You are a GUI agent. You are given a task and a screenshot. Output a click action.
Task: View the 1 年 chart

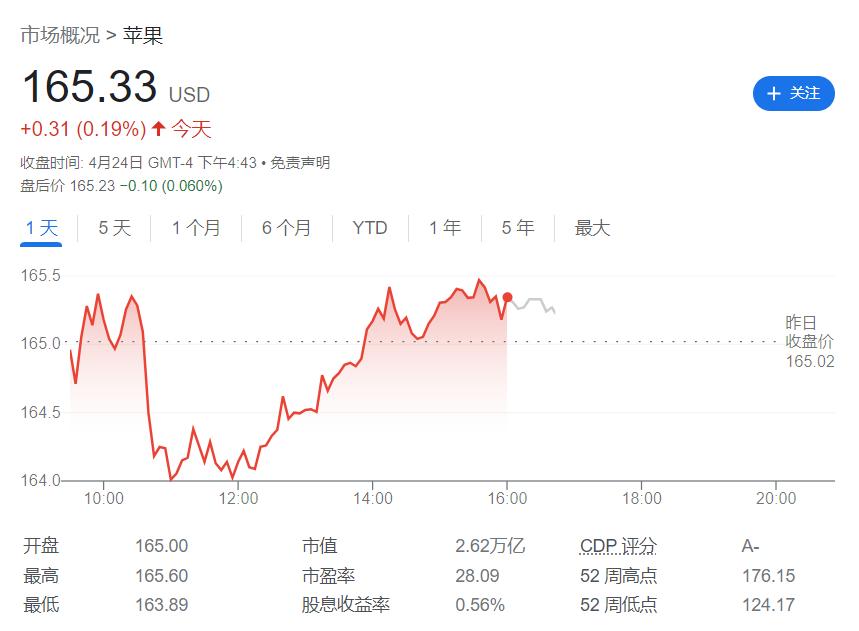(x=445, y=228)
